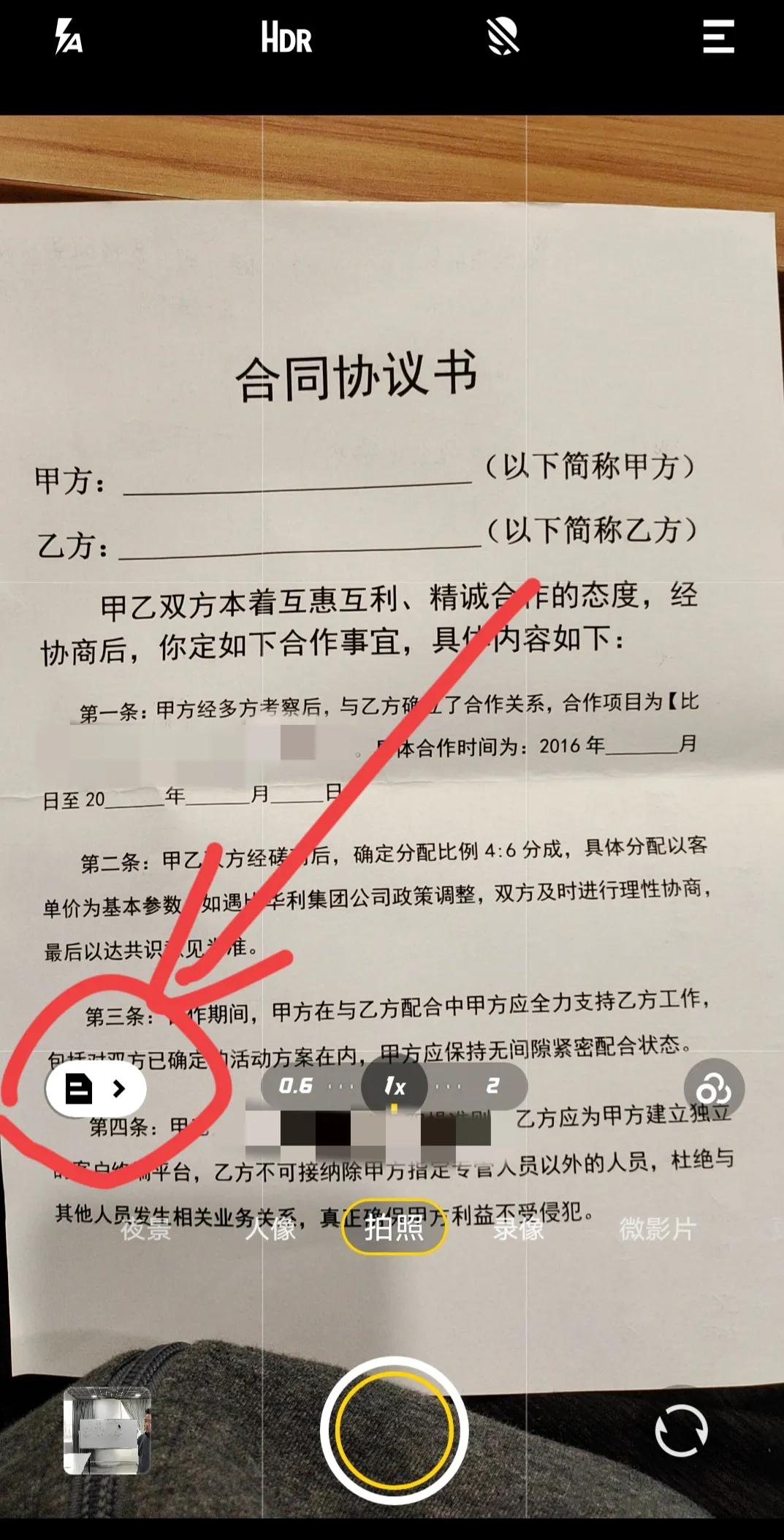Open the camera settings menu

718,37
